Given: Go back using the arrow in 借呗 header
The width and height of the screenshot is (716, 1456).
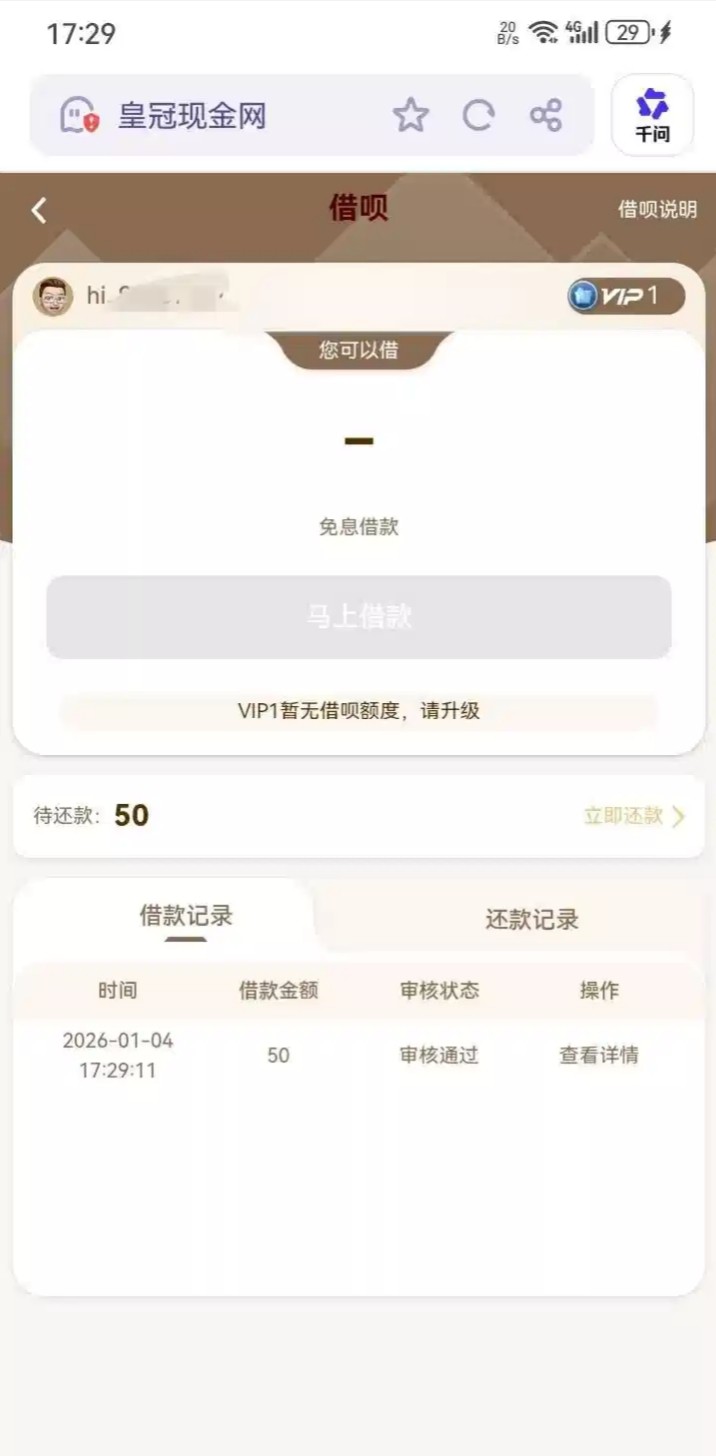Looking at the screenshot, I should [39, 210].
